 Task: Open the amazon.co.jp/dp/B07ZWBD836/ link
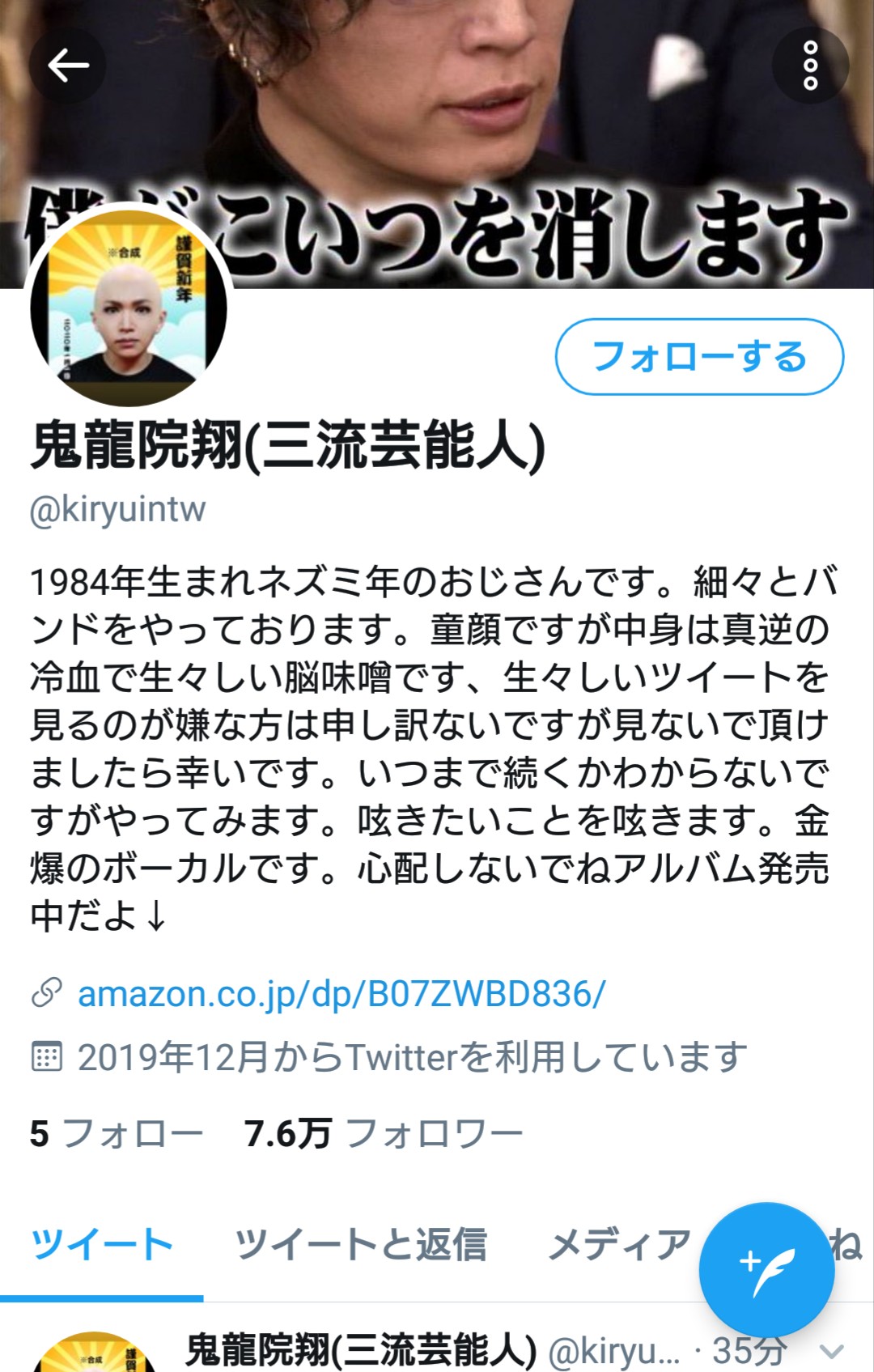(341, 994)
